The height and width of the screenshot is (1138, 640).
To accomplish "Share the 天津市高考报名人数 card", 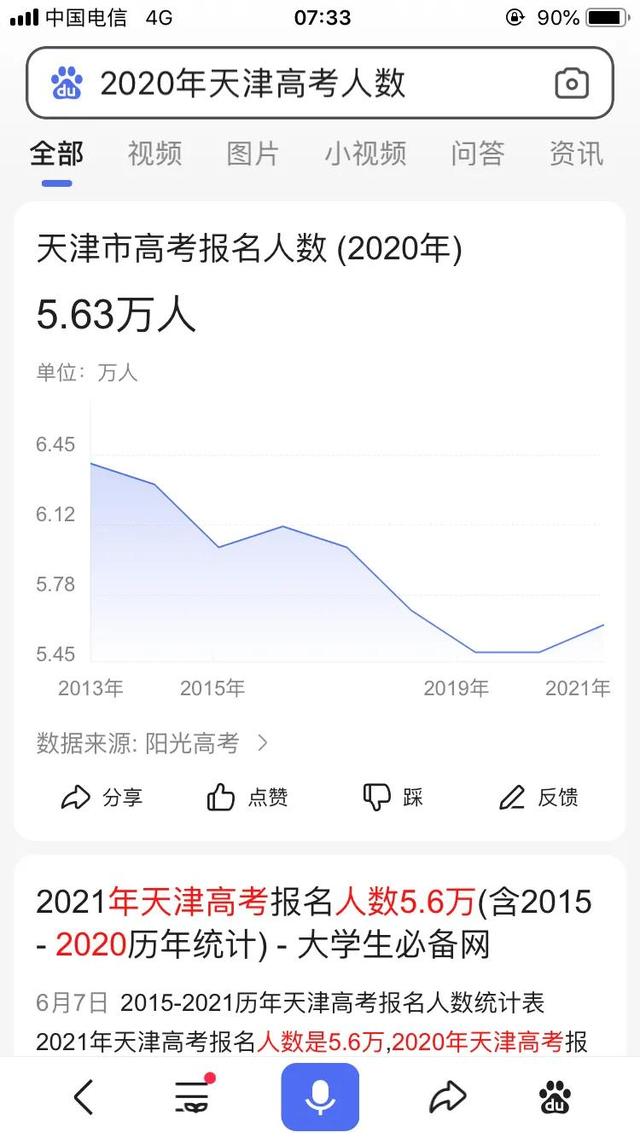I will (x=102, y=797).
